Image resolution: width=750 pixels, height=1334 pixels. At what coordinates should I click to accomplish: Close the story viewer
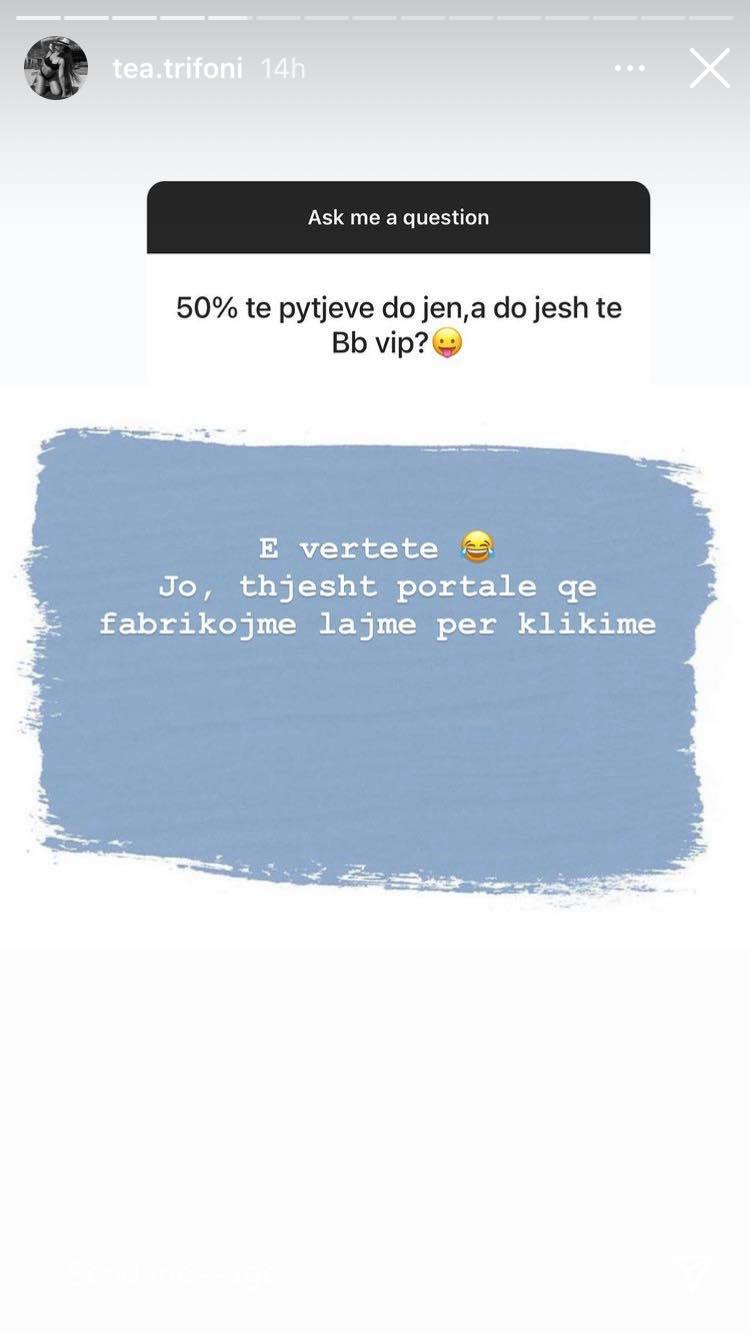point(709,69)
